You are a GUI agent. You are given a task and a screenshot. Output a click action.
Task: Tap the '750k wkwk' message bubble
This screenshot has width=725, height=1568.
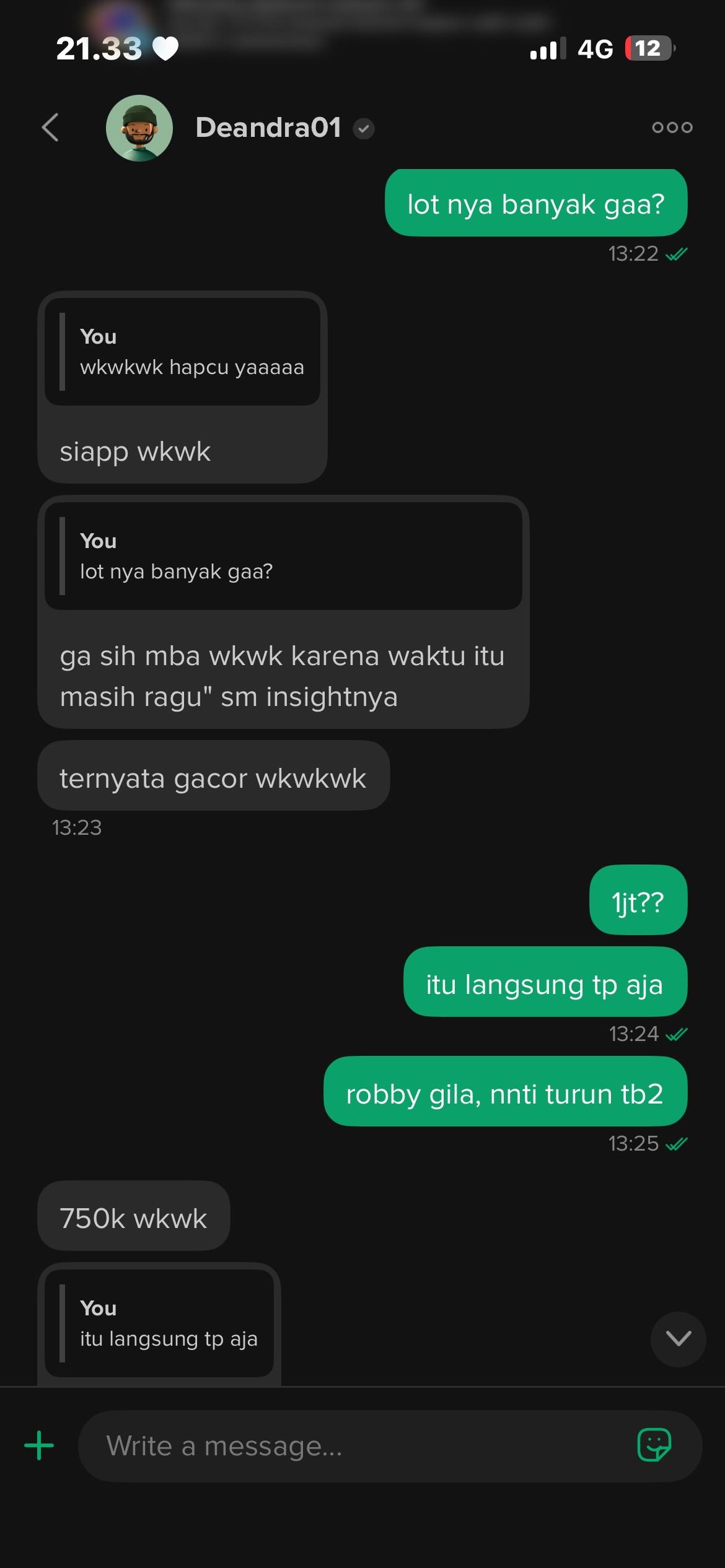click(x=133, y=1216)
